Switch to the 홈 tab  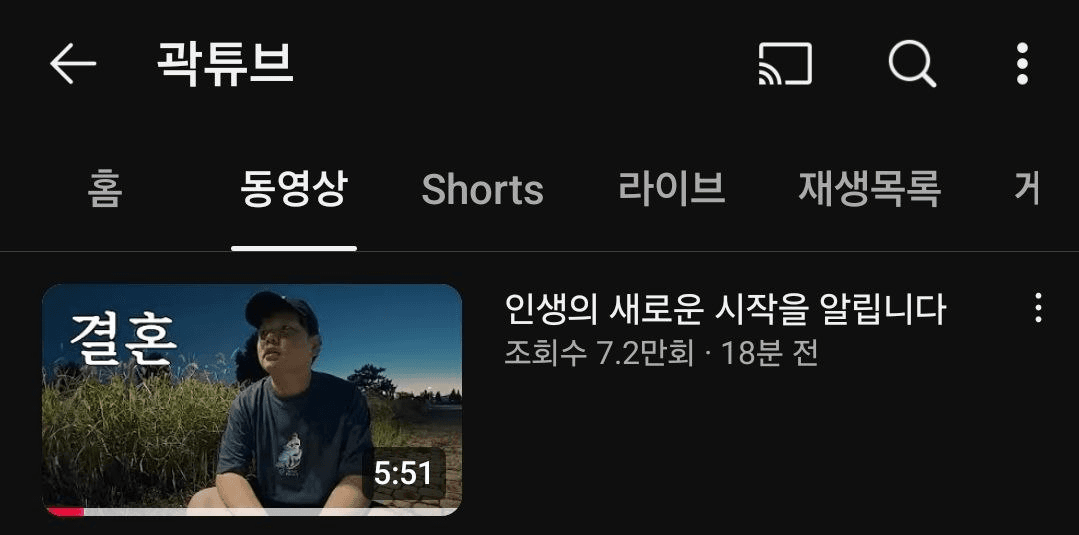click(105, 189)
